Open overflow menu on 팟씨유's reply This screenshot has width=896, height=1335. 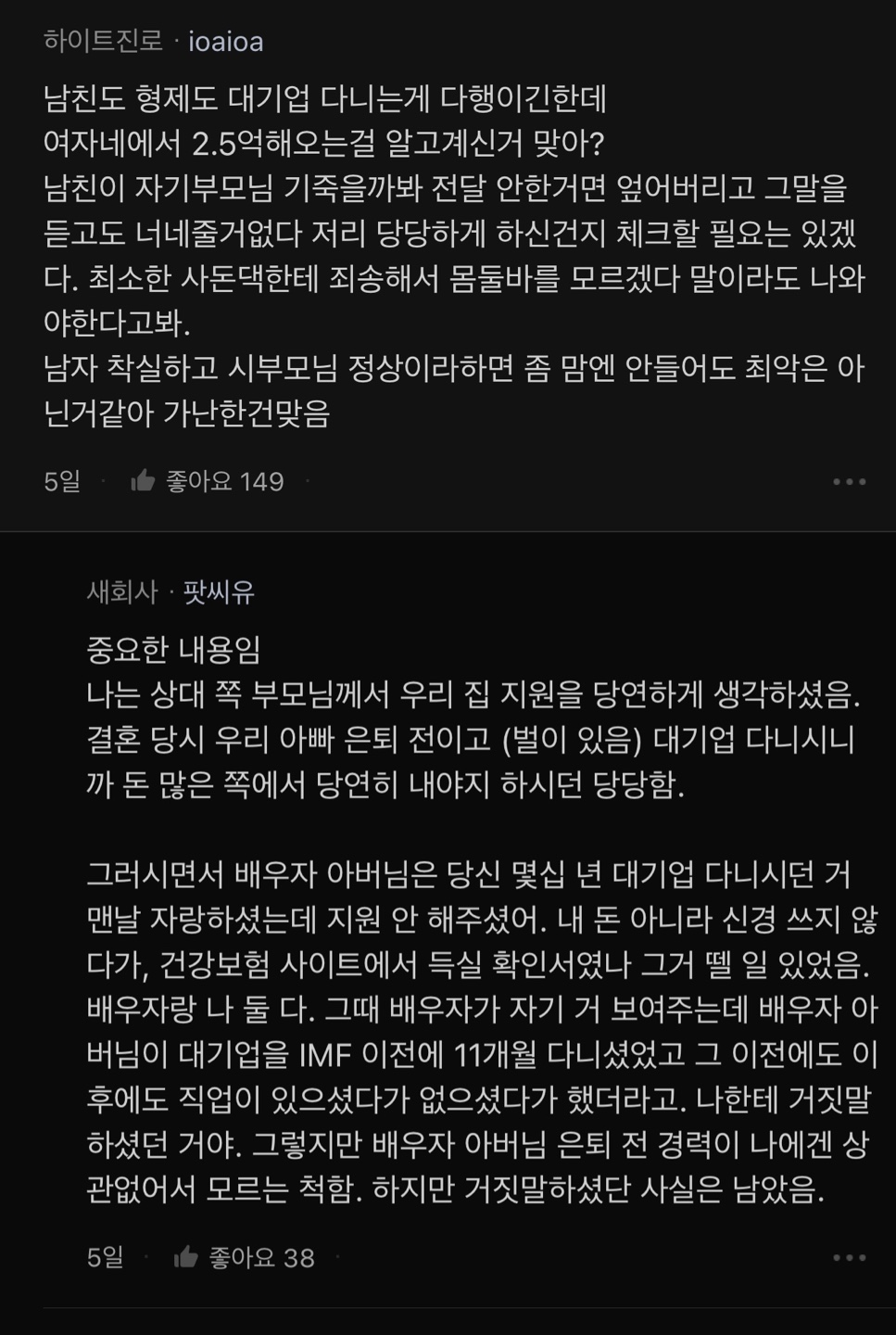click(x=849, y=1257)
